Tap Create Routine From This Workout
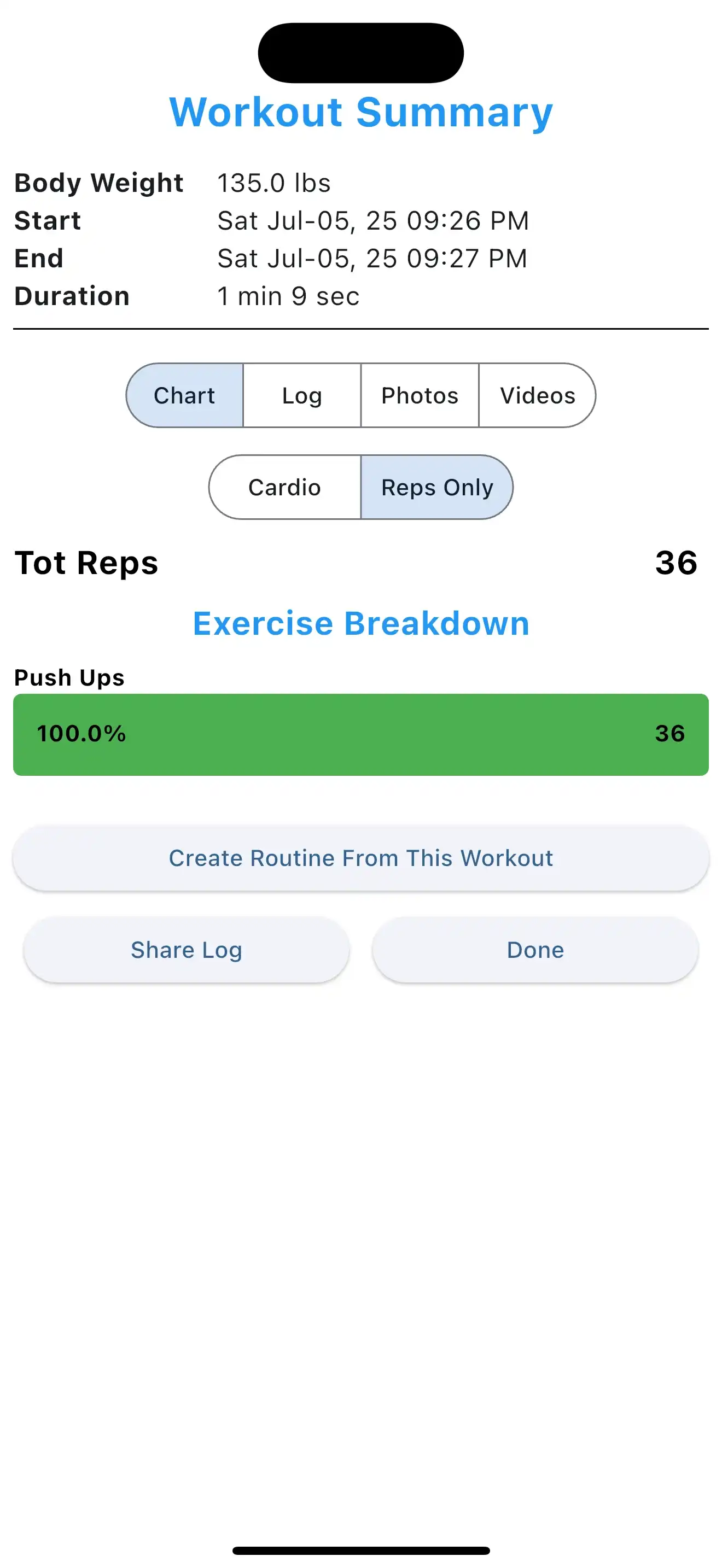Screen dimensions: 722x1568 pos(361,858)
